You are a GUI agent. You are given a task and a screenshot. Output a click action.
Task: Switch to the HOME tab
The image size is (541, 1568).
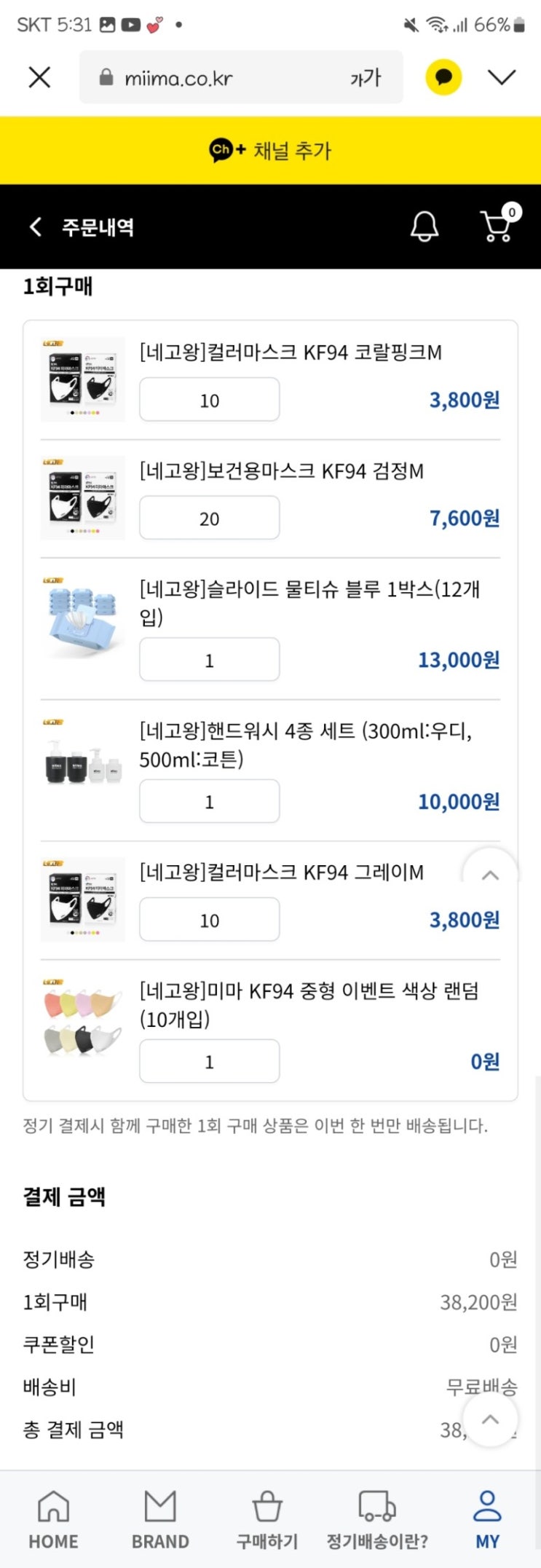click(53, 1520)
